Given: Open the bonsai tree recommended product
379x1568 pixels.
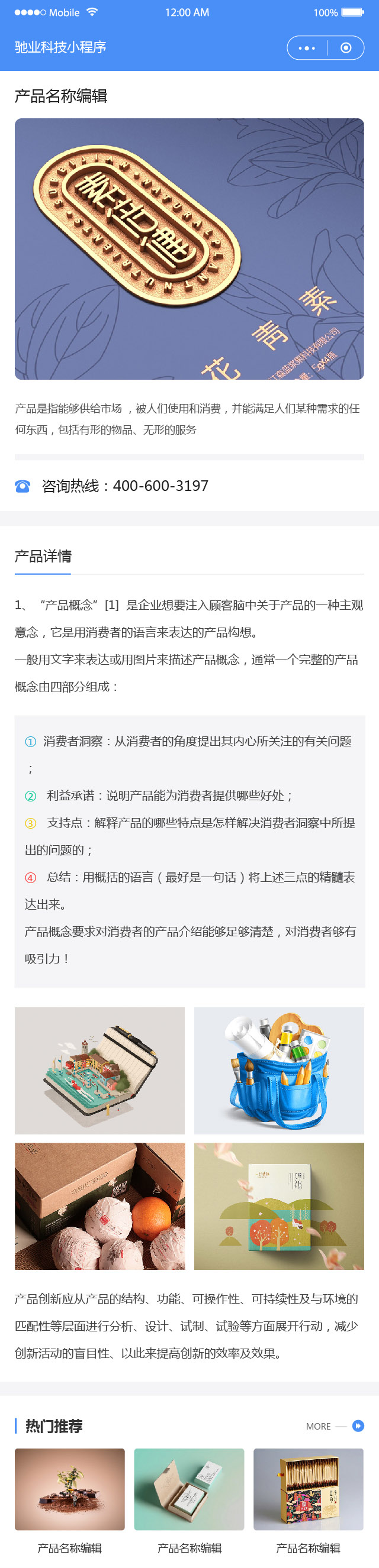Looking at the screenshot, I should [x=69, y=1489].
